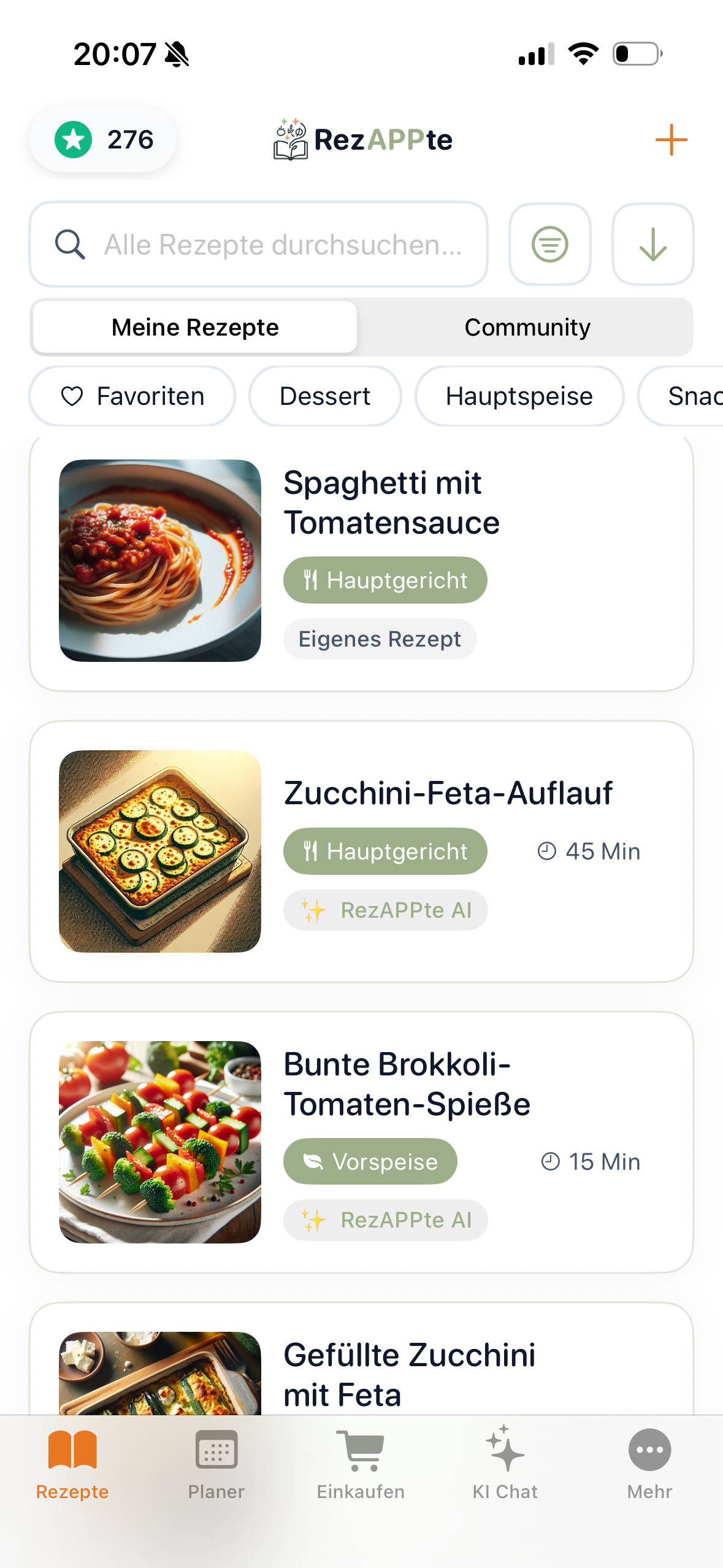This screenshot has height=1568, width=723.
Task: Select the Einkaufen shopping cart icon
Action: 360,1451
